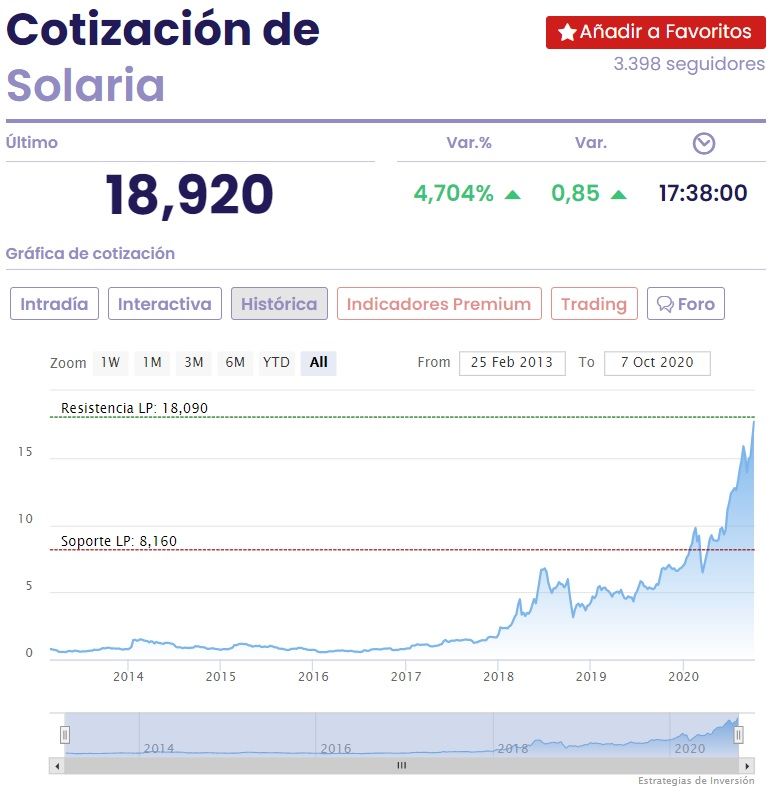
Task: Open the Foro discussion
Action: [x=686, y=304]
